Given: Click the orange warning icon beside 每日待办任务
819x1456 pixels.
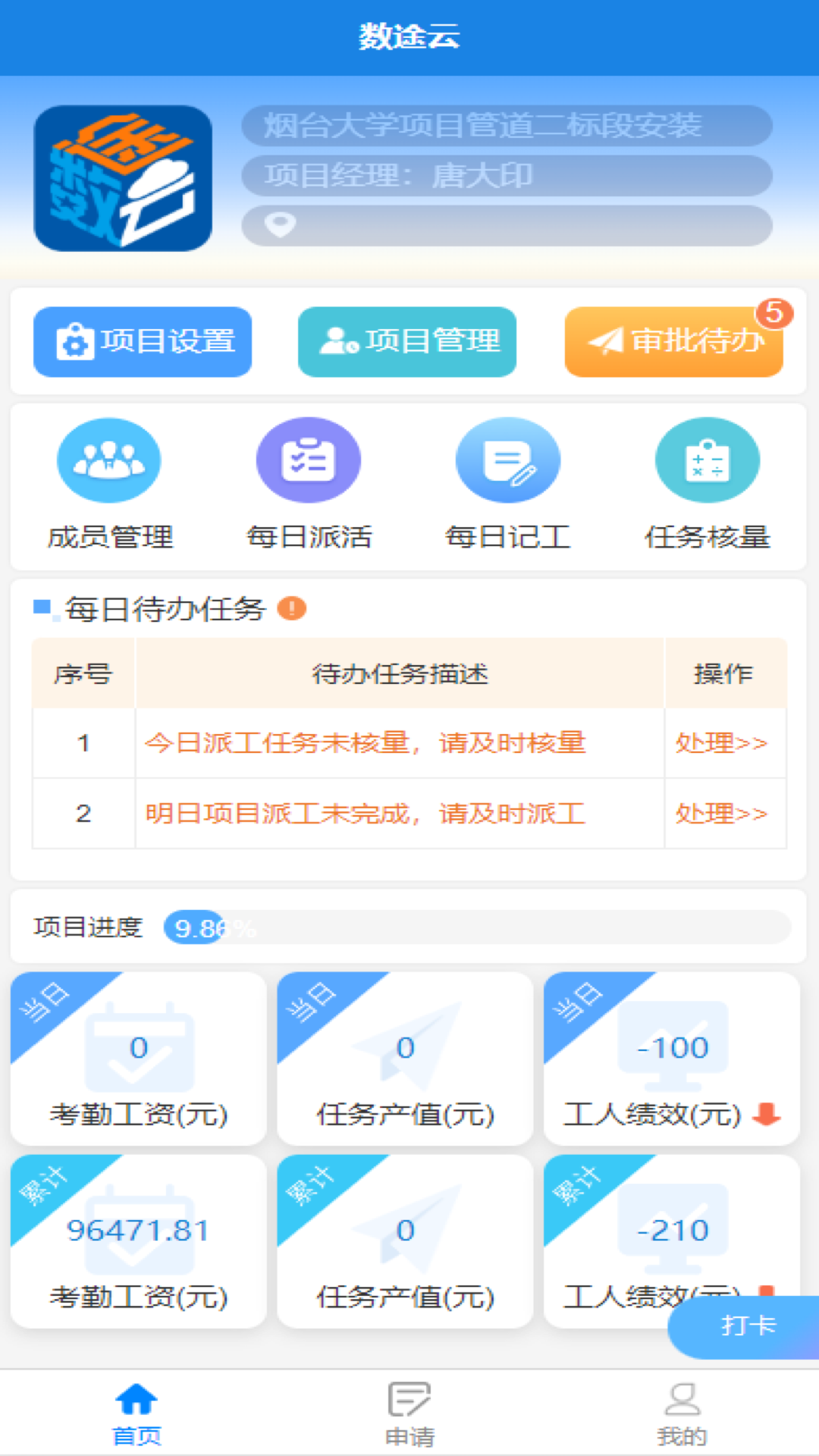Looking at the screenshot, I should coord(290,607).
